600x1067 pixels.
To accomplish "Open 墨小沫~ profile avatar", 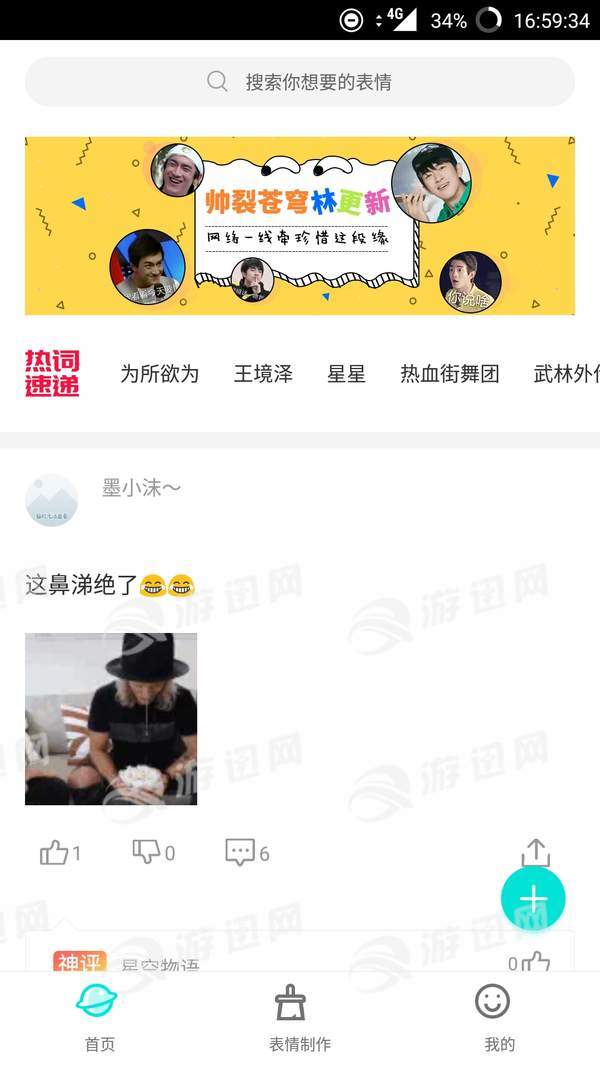I will click(51, 500).
